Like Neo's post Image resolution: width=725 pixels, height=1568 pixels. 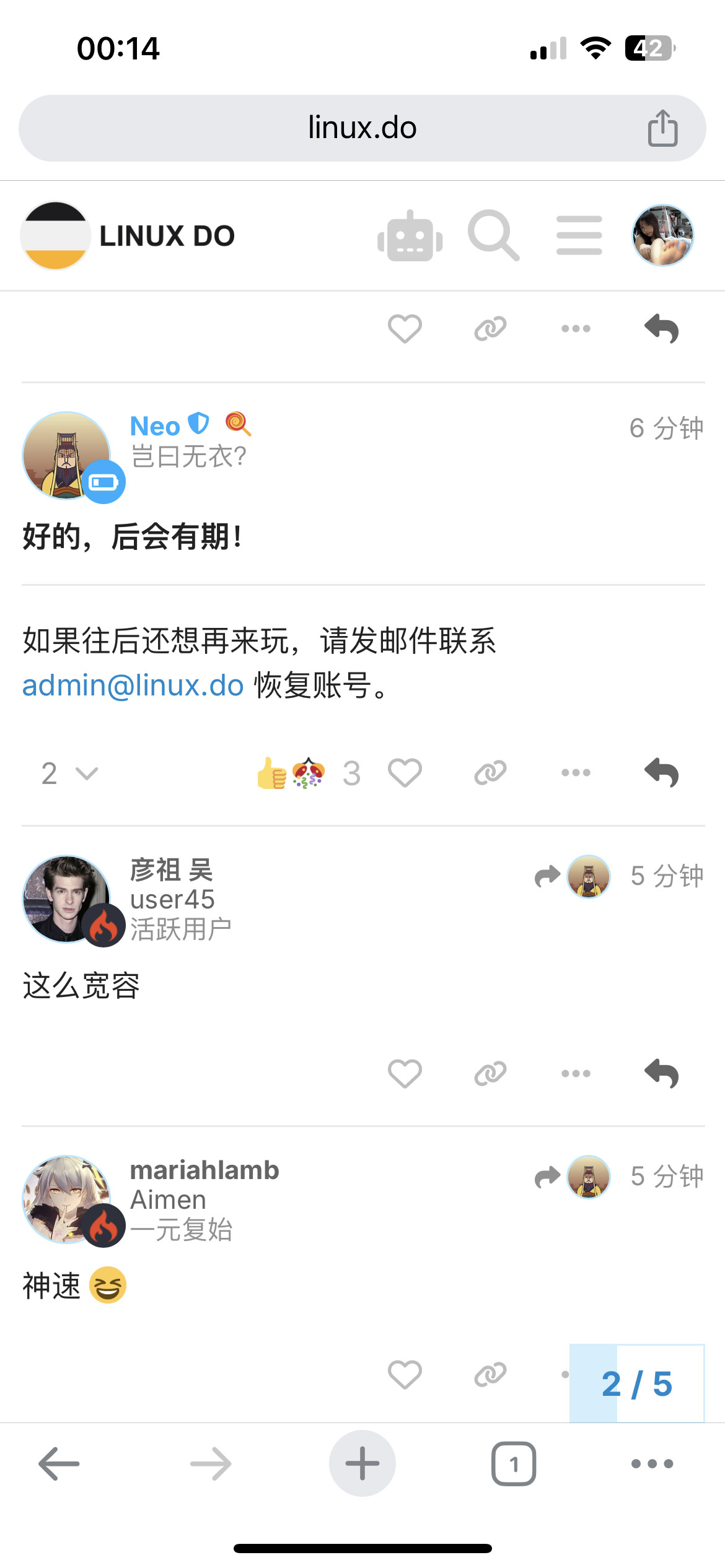point(405,773)
